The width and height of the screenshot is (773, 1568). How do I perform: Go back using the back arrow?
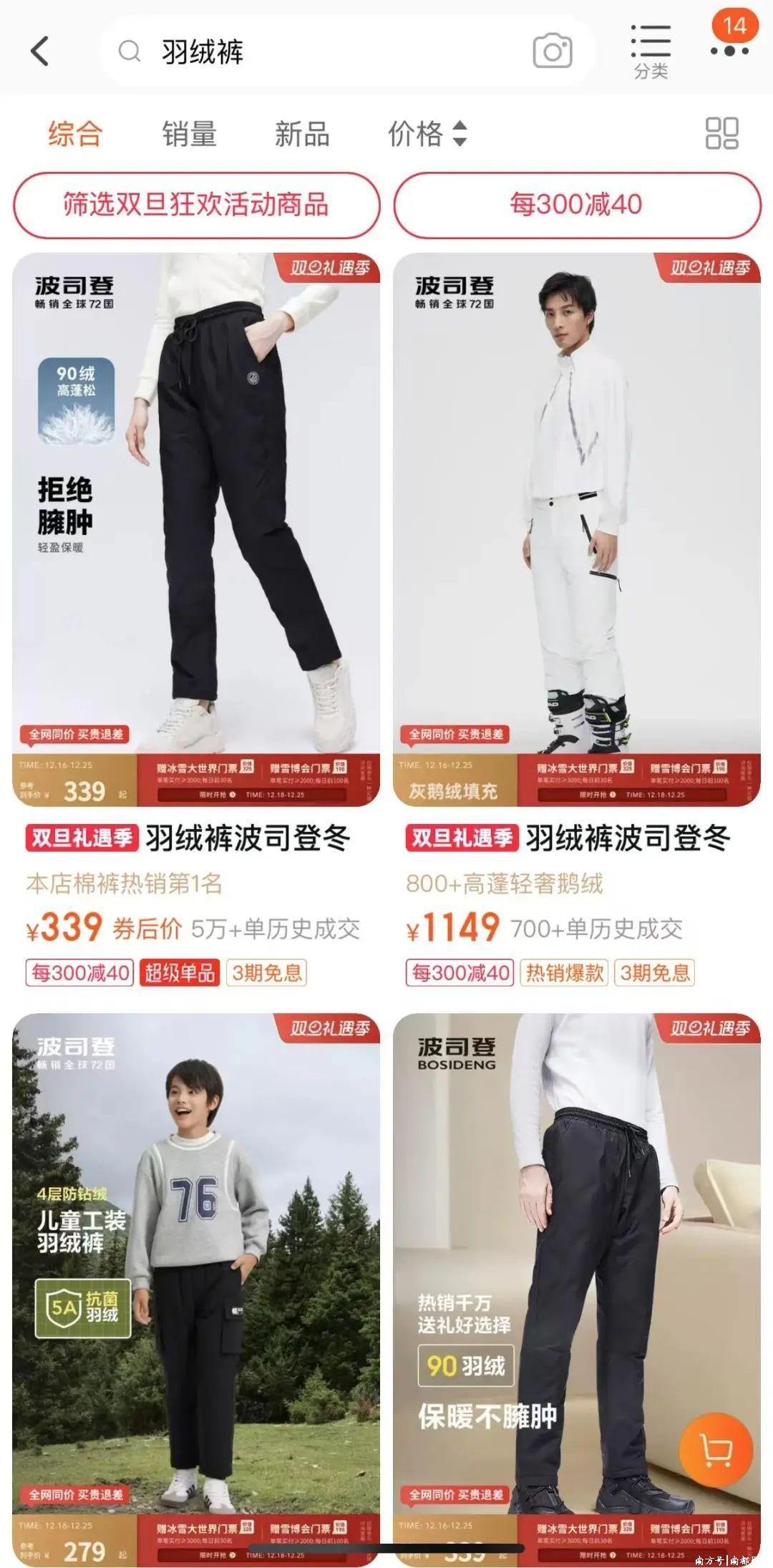point(40,51)
